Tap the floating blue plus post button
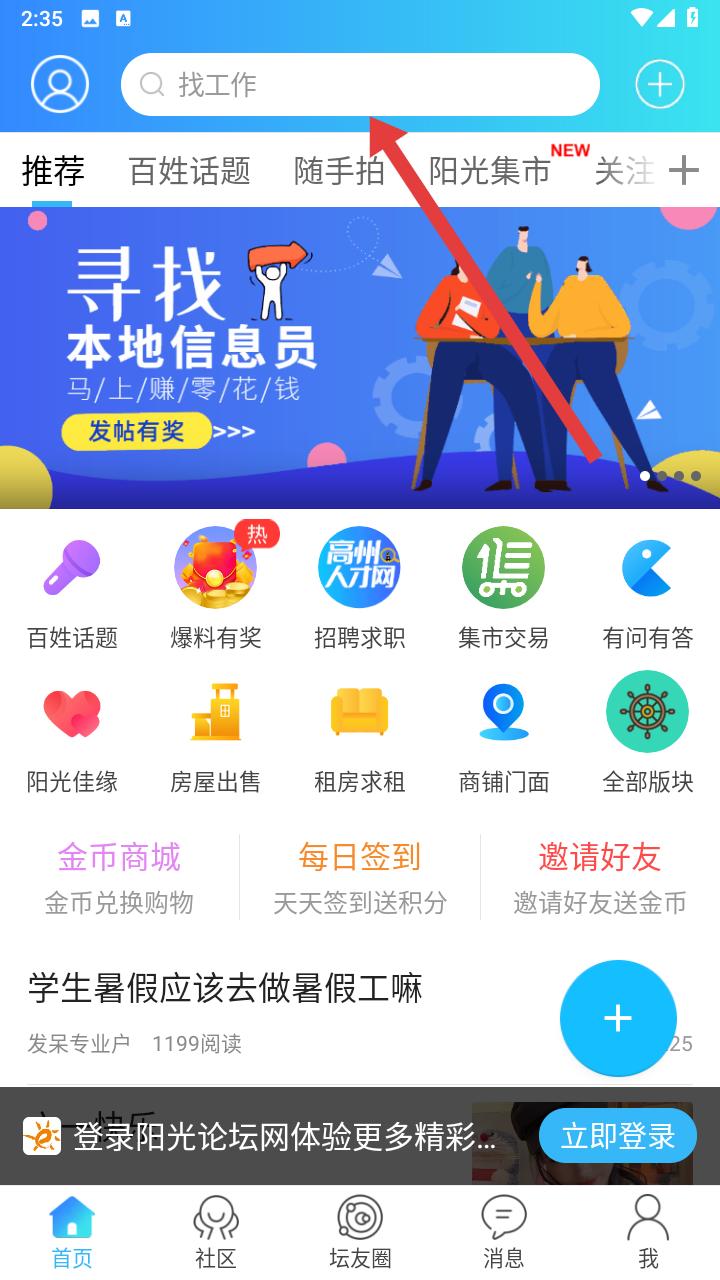This screenshot has height=1280, width=720. pyautogui.click(x=618, y=1018)
